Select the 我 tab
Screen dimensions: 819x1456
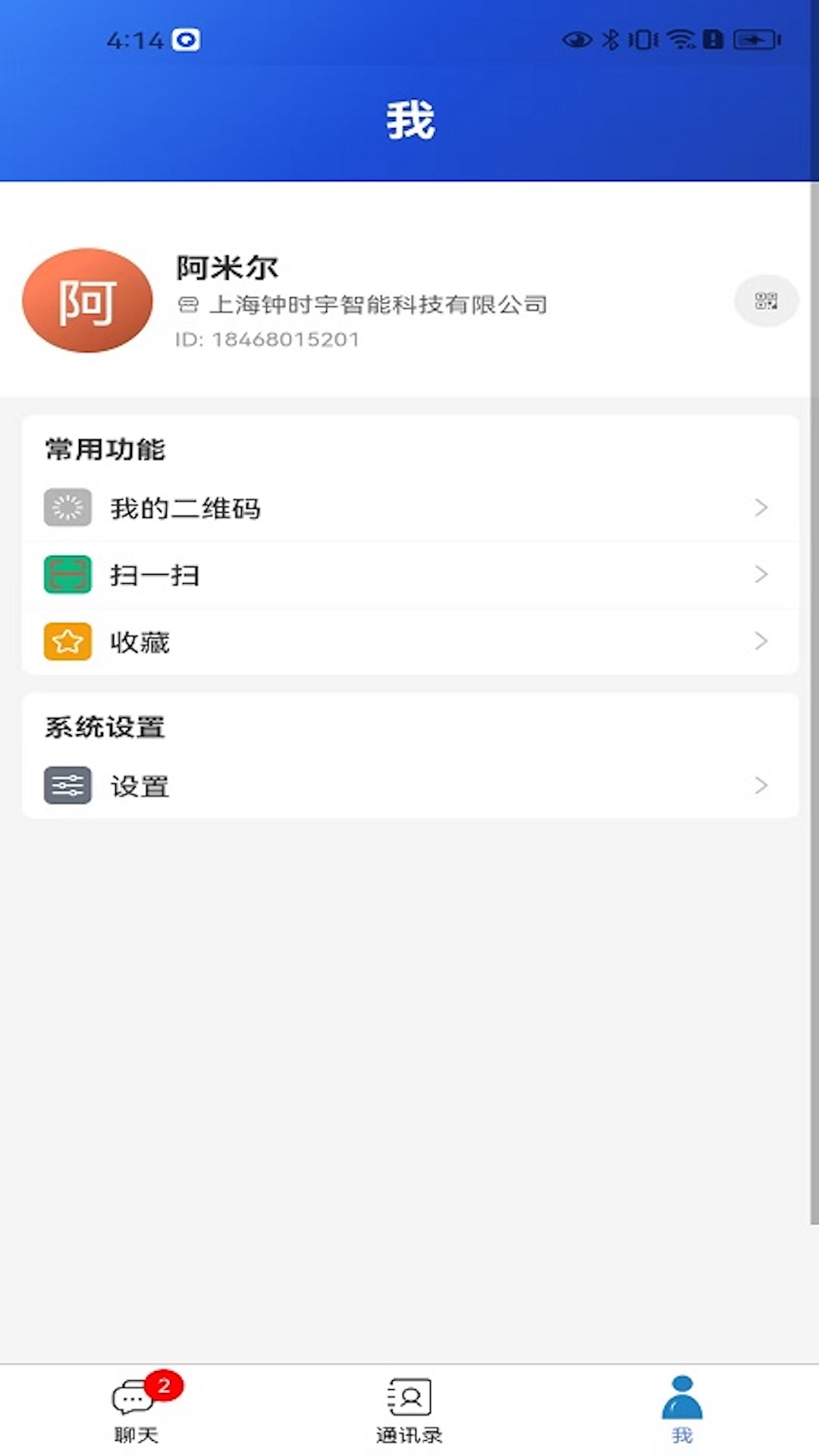682,1409
